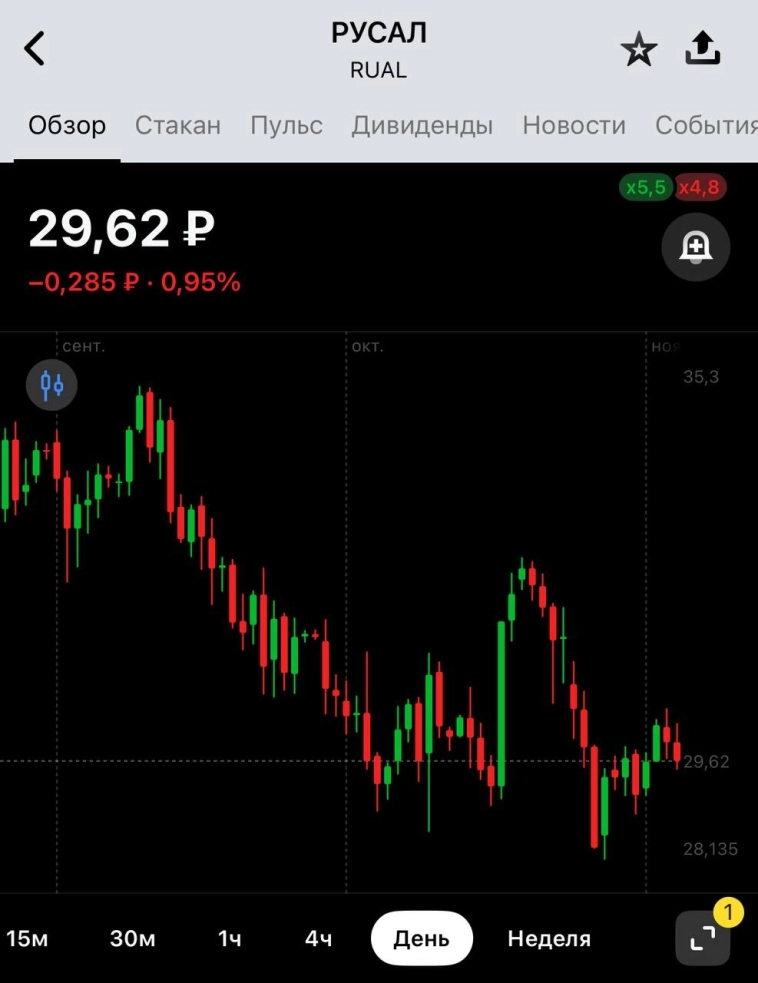Choose the 1ч timeframe
This screenshot has width=758, height=983.
[x=230, y=939]
